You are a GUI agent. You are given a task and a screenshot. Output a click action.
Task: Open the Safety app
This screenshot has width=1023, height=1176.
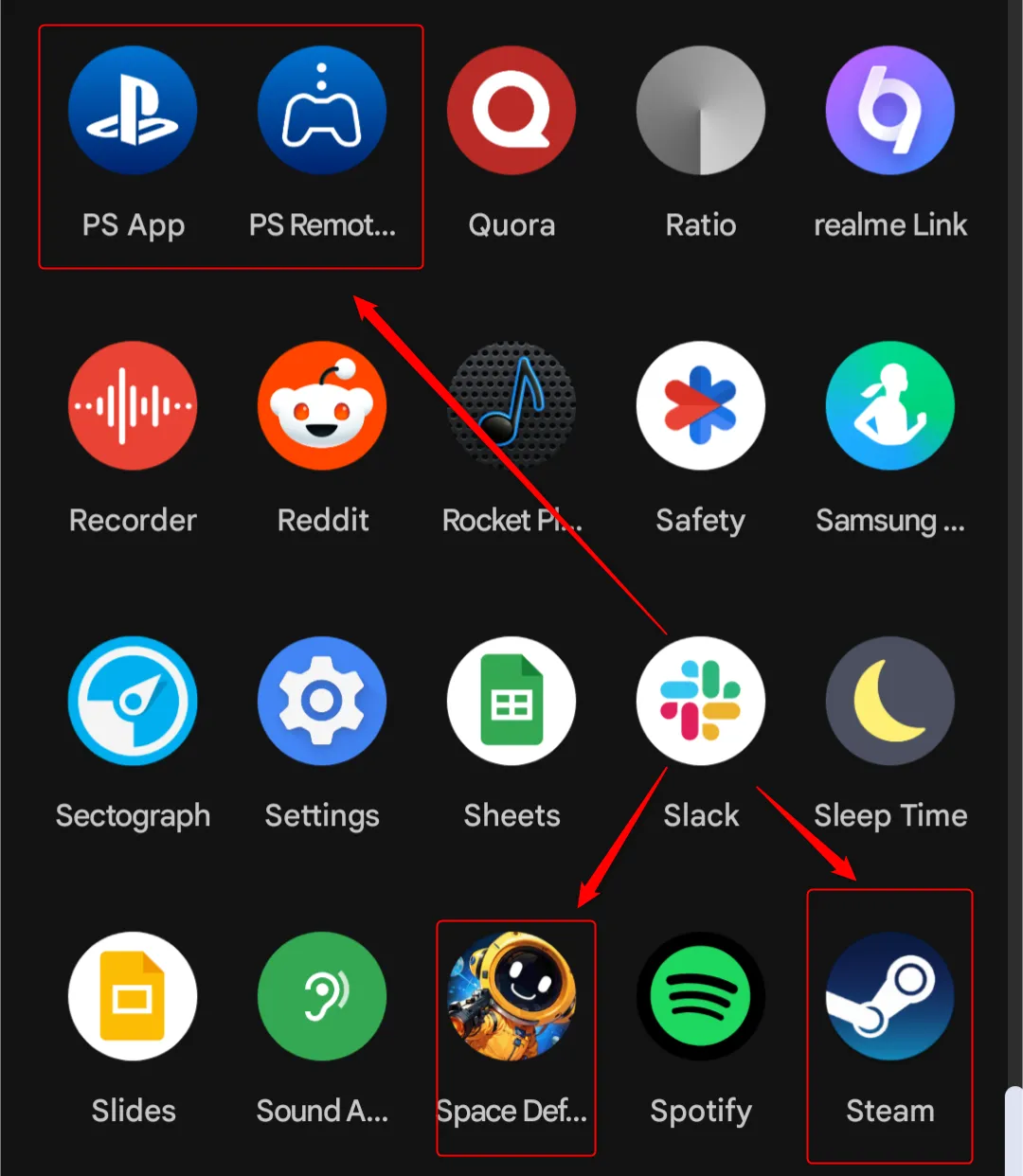pos(701,406)
